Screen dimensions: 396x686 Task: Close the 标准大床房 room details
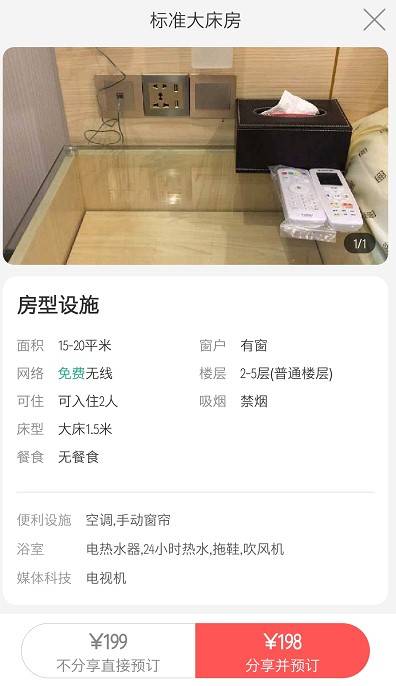click(374, 20)
